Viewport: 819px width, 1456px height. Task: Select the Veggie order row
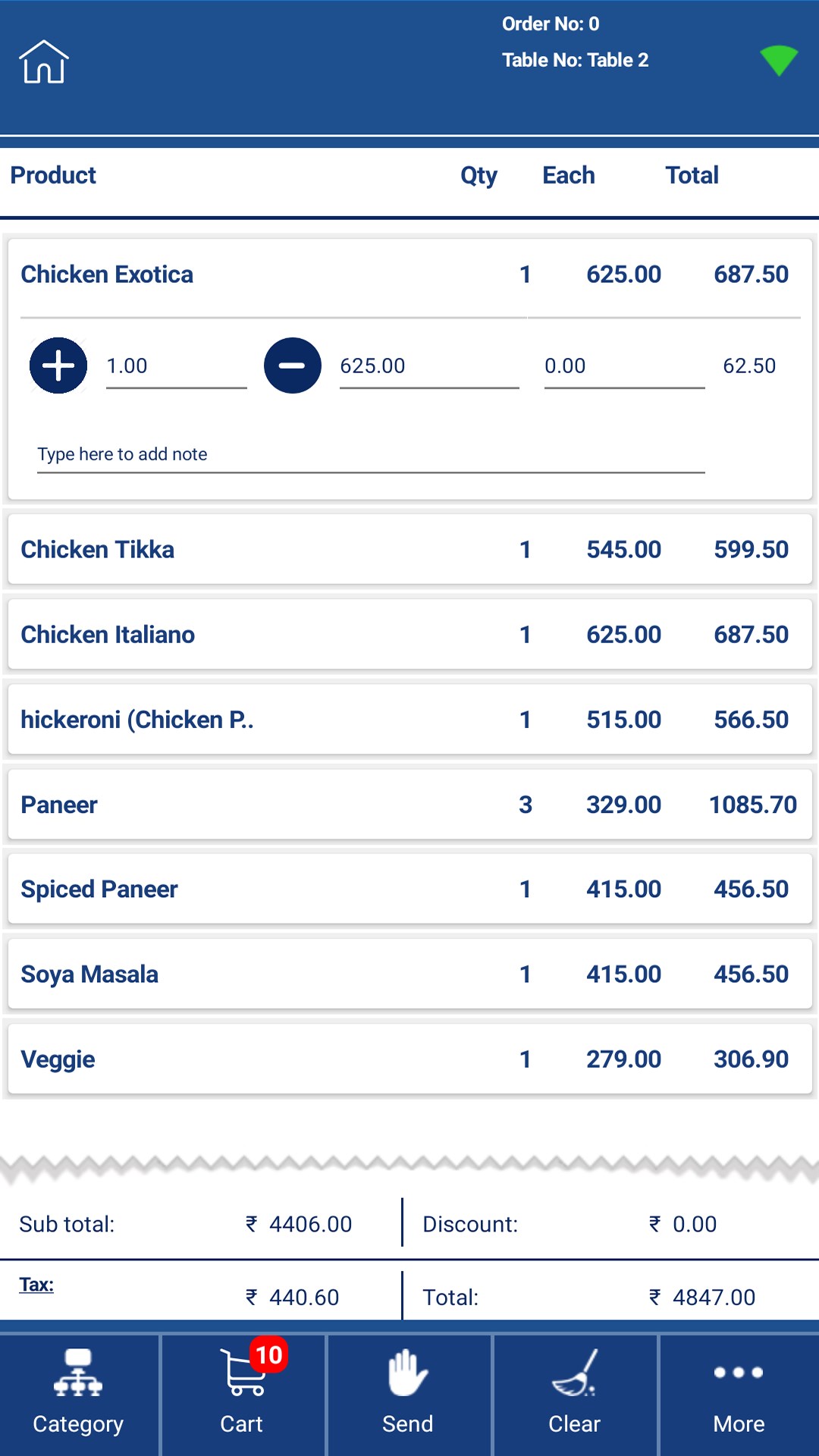coord(409,1059)
